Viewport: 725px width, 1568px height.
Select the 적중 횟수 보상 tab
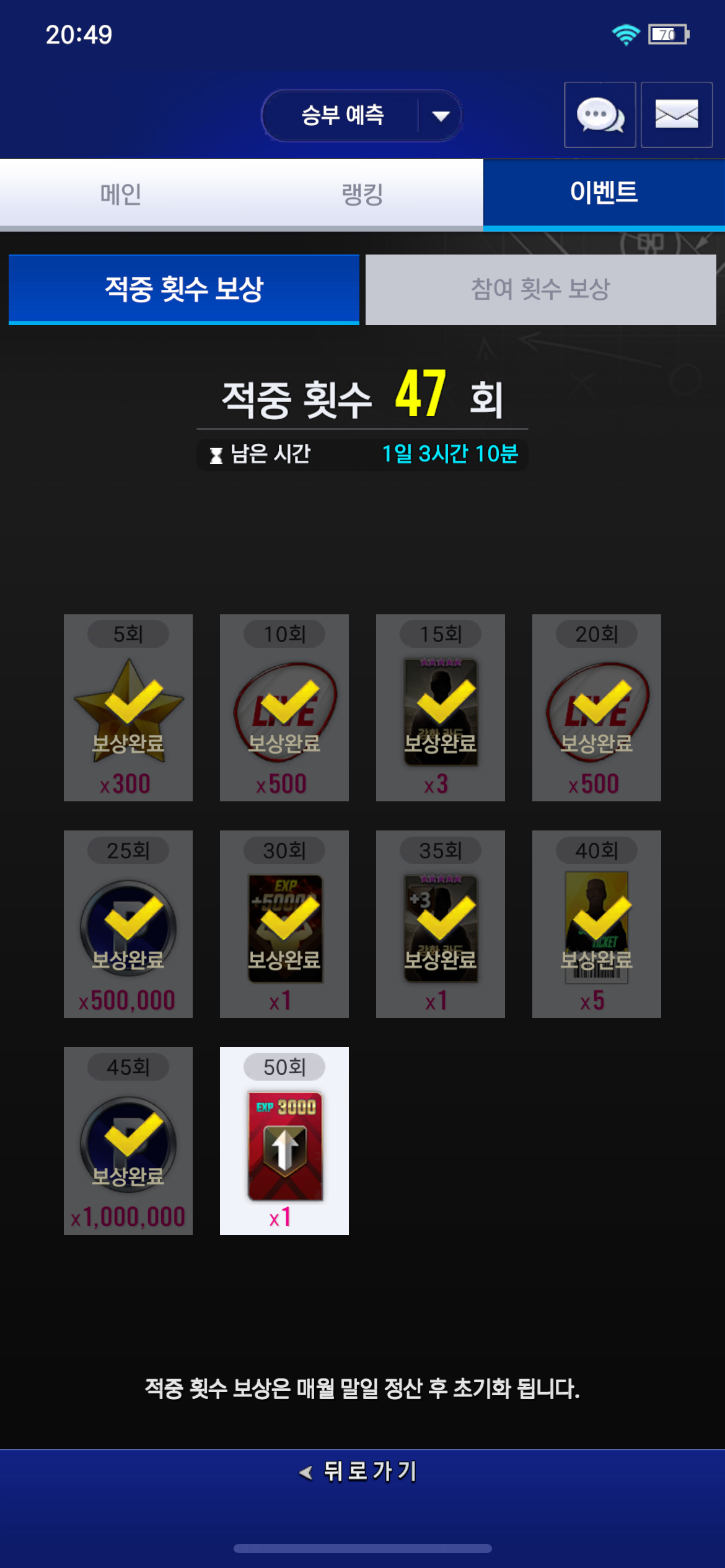click(x=184, y=289)
